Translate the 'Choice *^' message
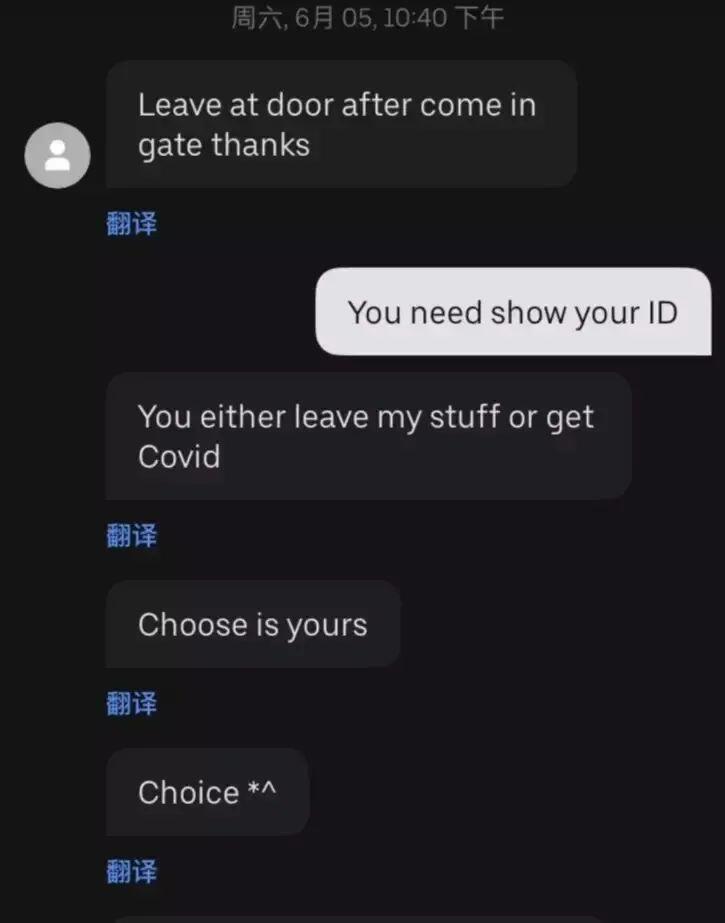Screen dimensions: 725x923 coord(132,871)
